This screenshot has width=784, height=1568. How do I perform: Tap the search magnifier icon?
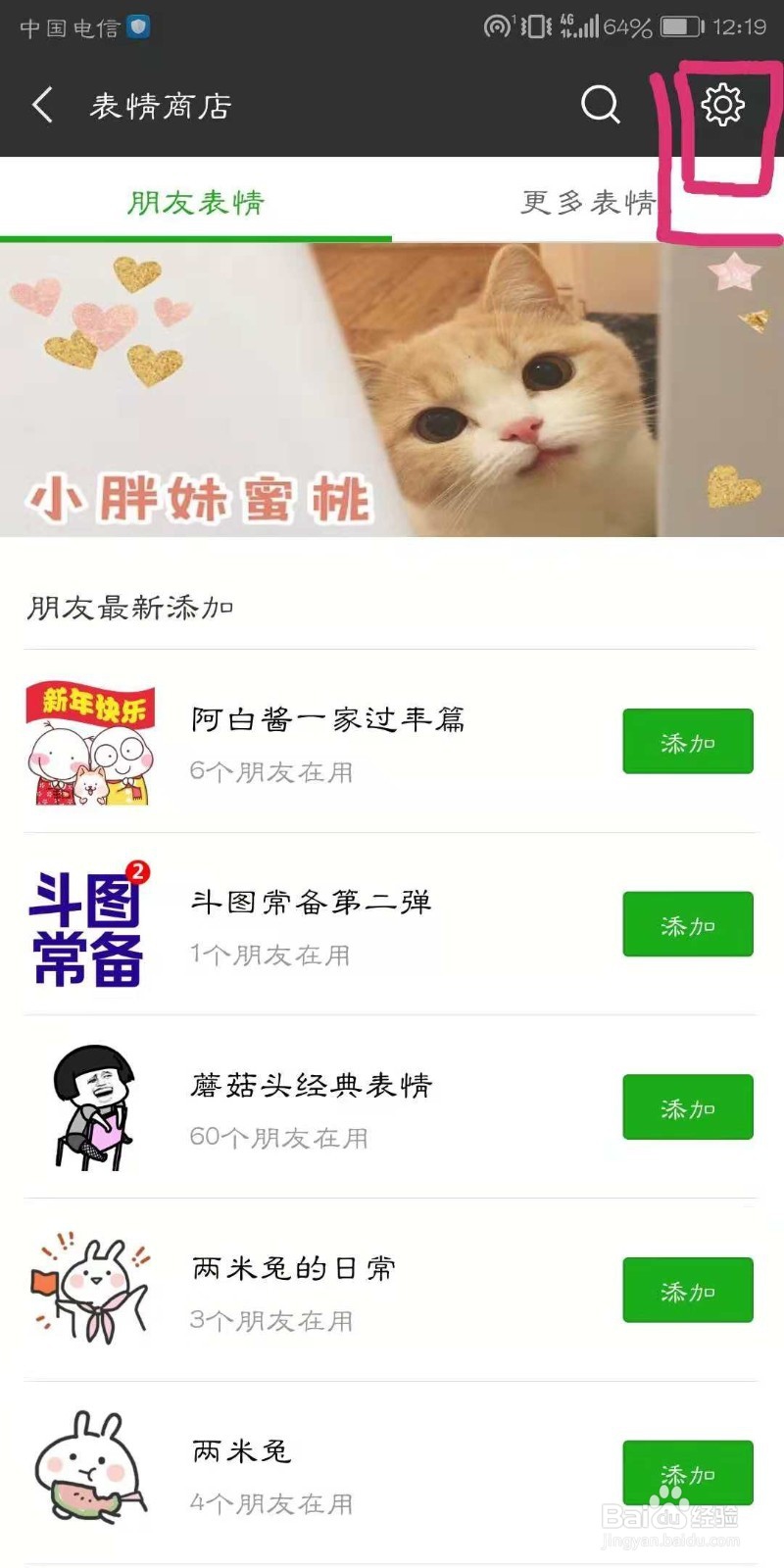point(601,105)
